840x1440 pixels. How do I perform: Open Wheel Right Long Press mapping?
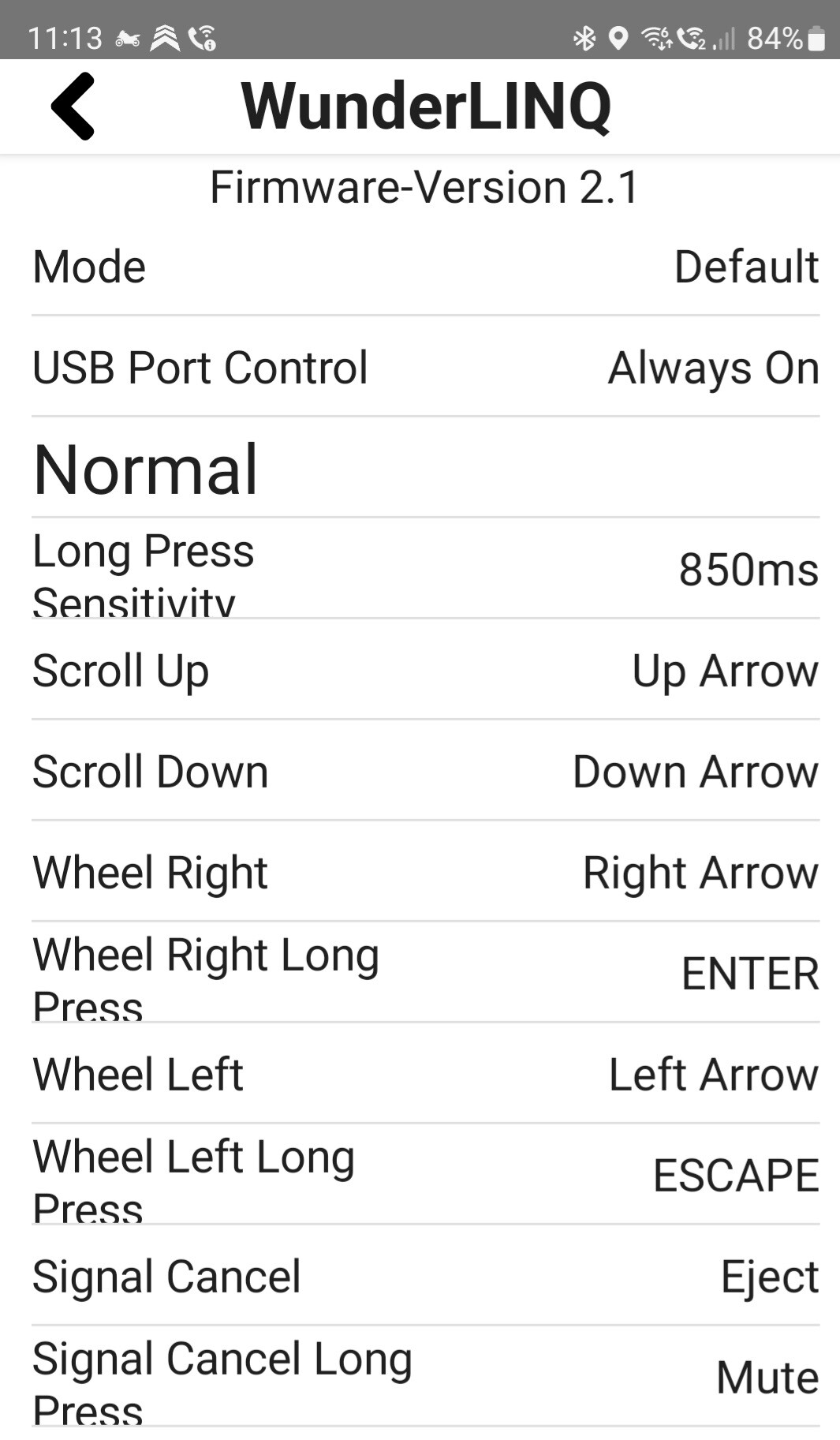tap(426, 973)
